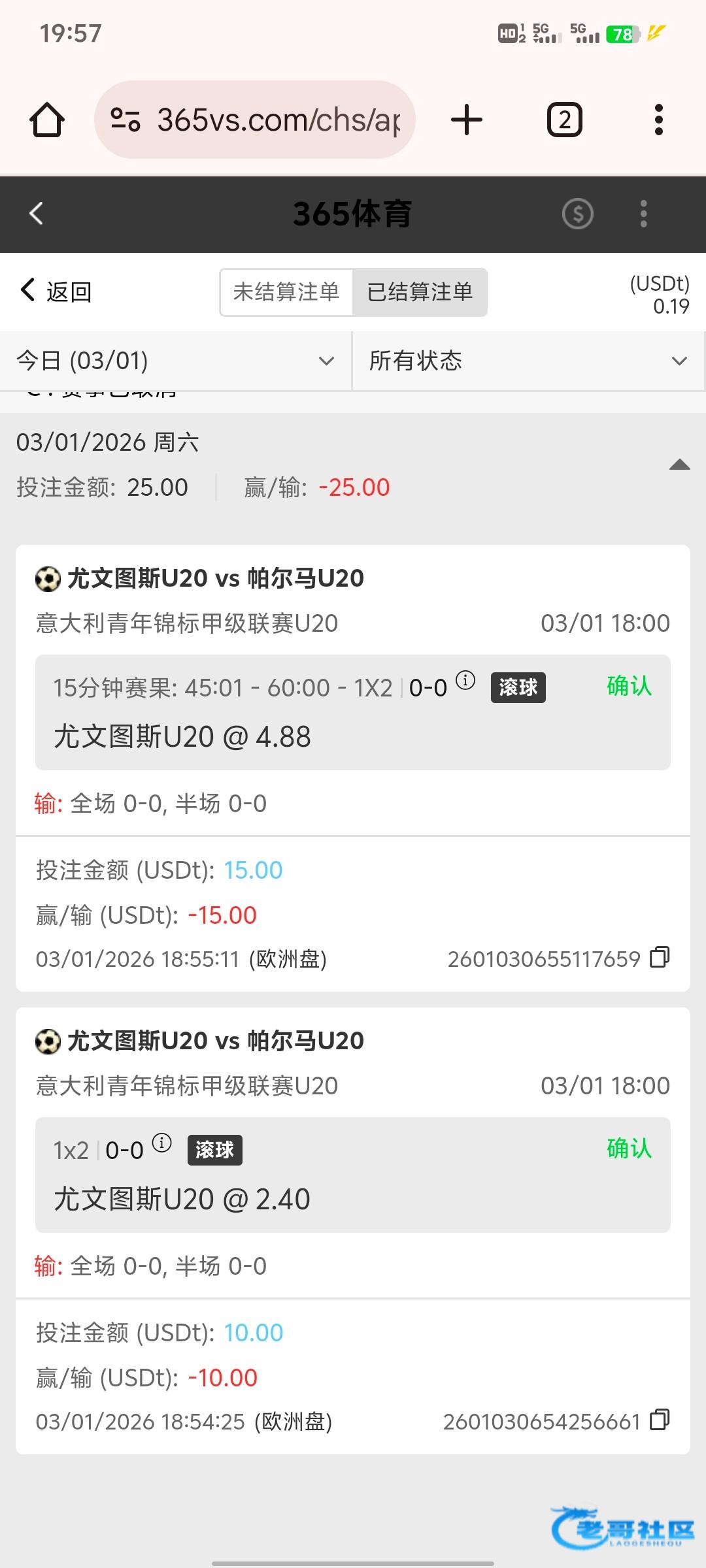View score info on the 4.88 bet

tap(465, 681)
